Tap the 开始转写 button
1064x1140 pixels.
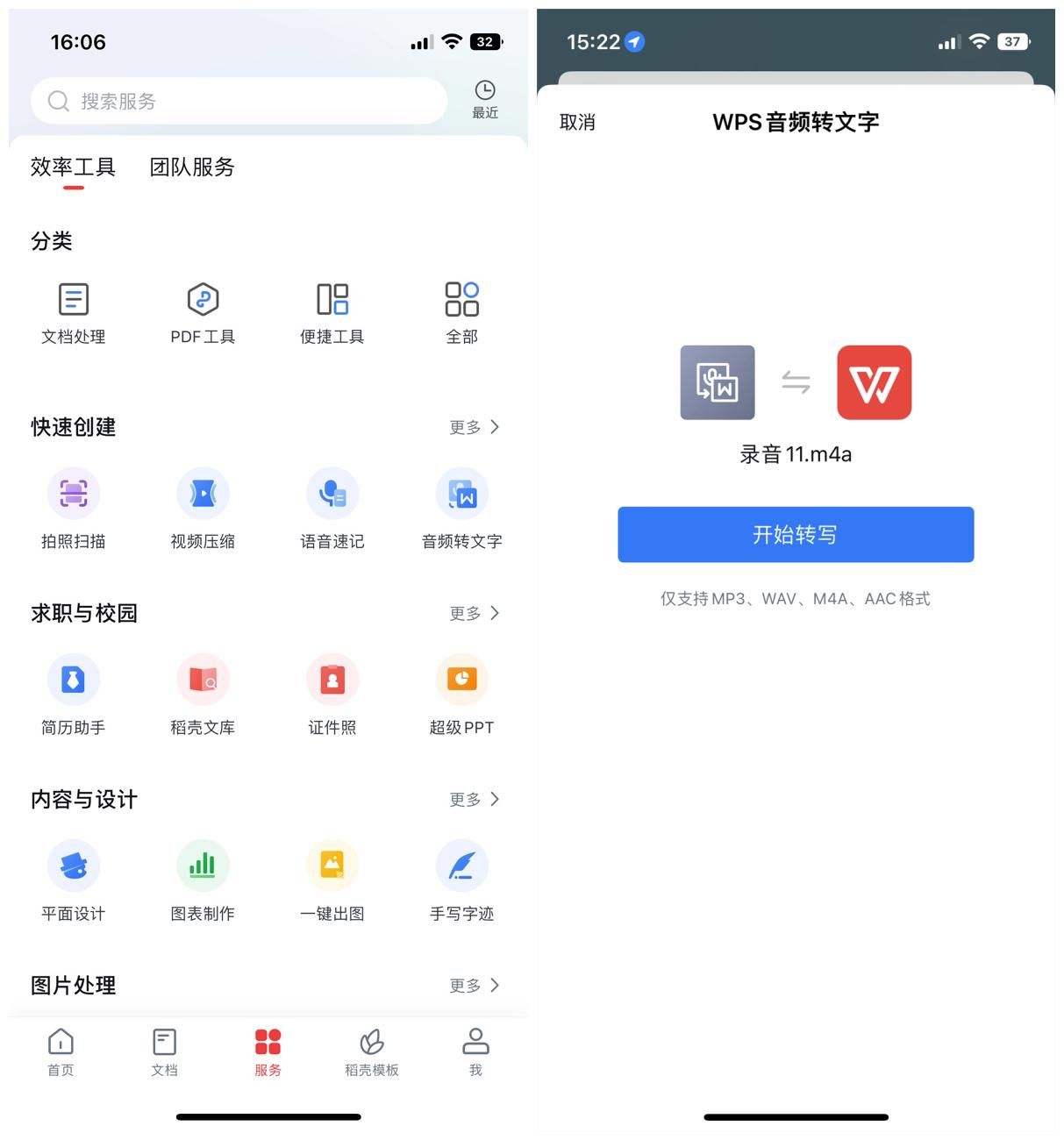[x=796, y=534]
